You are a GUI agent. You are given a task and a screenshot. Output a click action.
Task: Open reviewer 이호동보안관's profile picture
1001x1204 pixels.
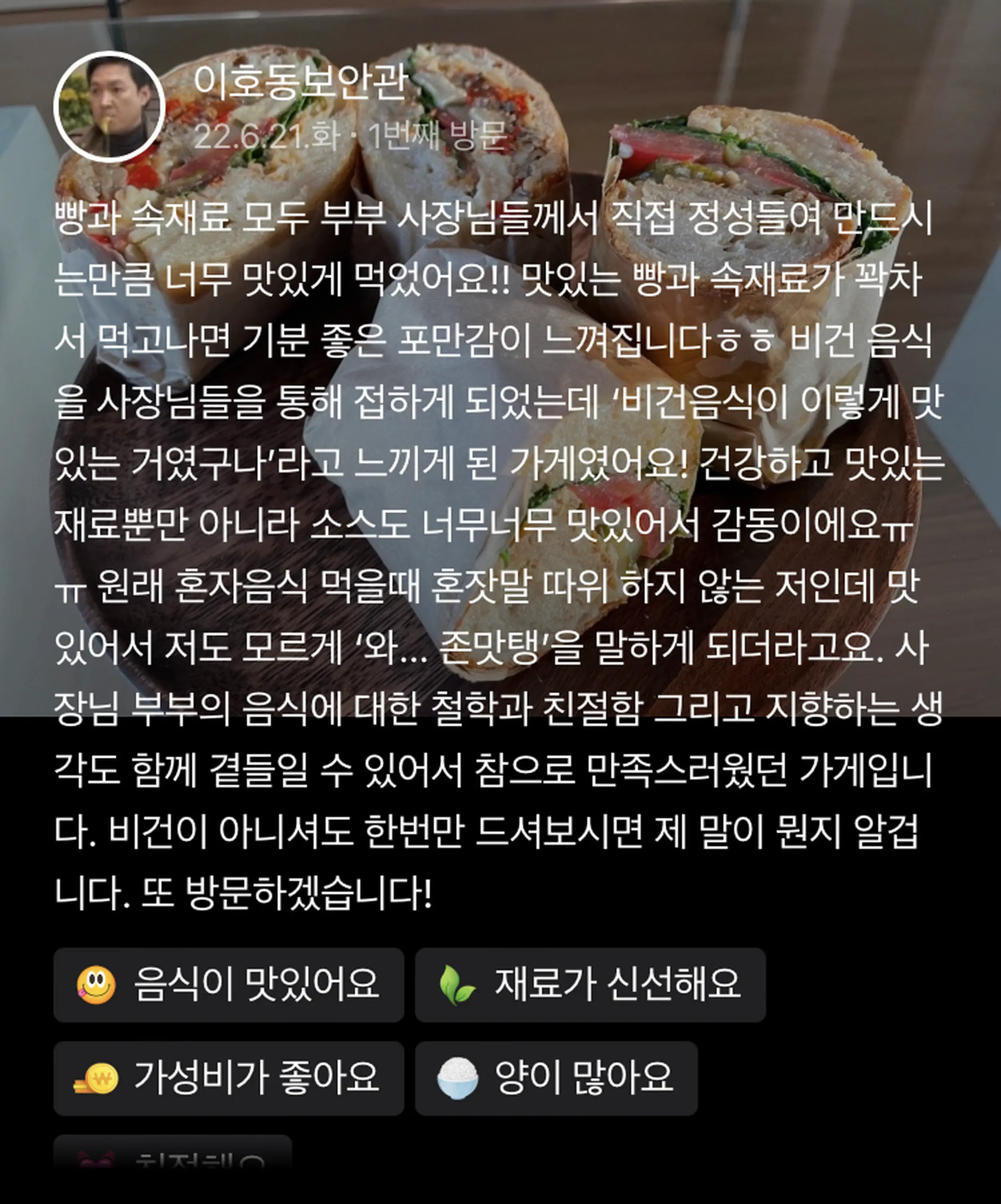click(x=109, y=107)
